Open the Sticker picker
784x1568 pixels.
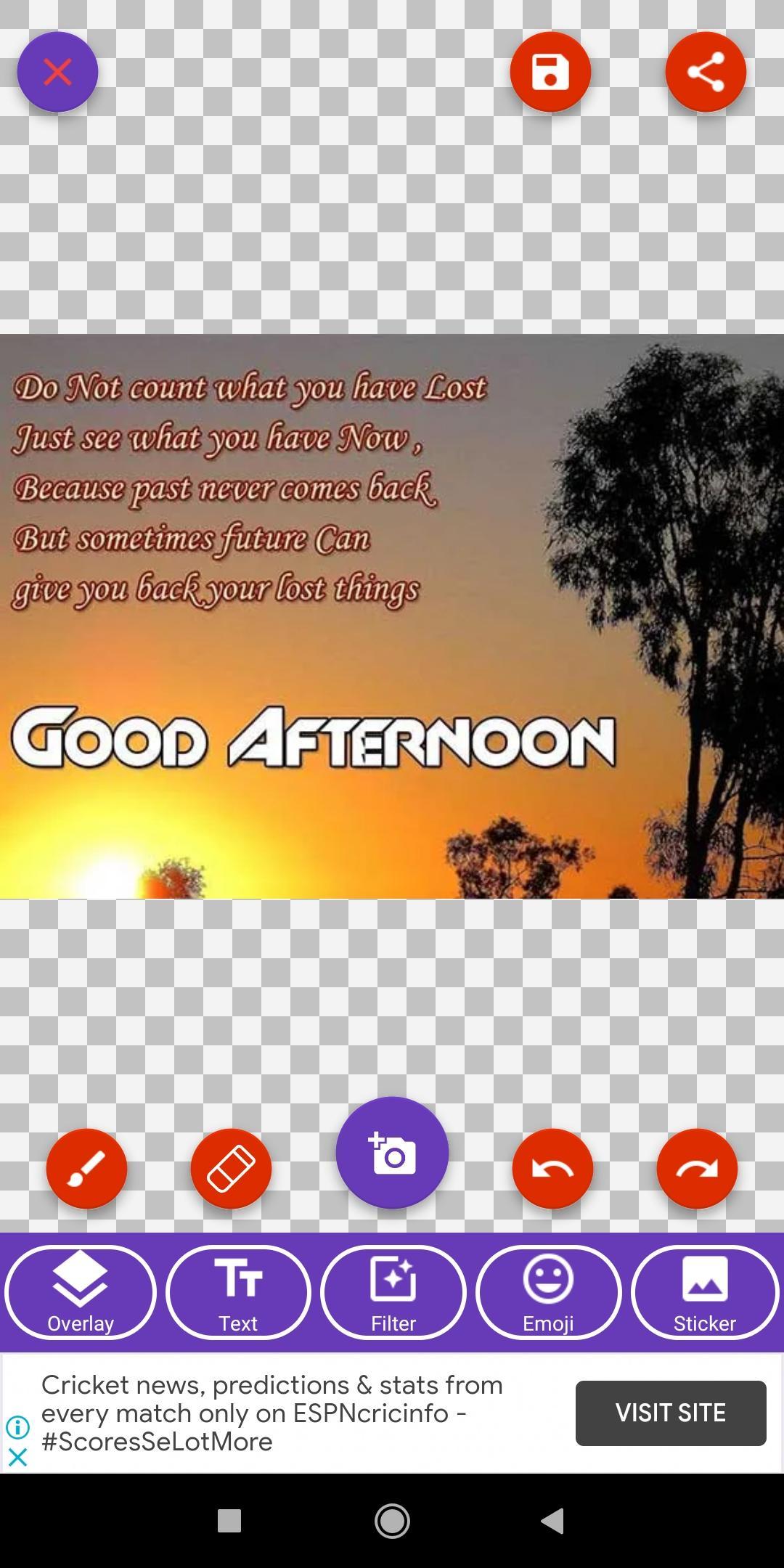click(705, 1293)
